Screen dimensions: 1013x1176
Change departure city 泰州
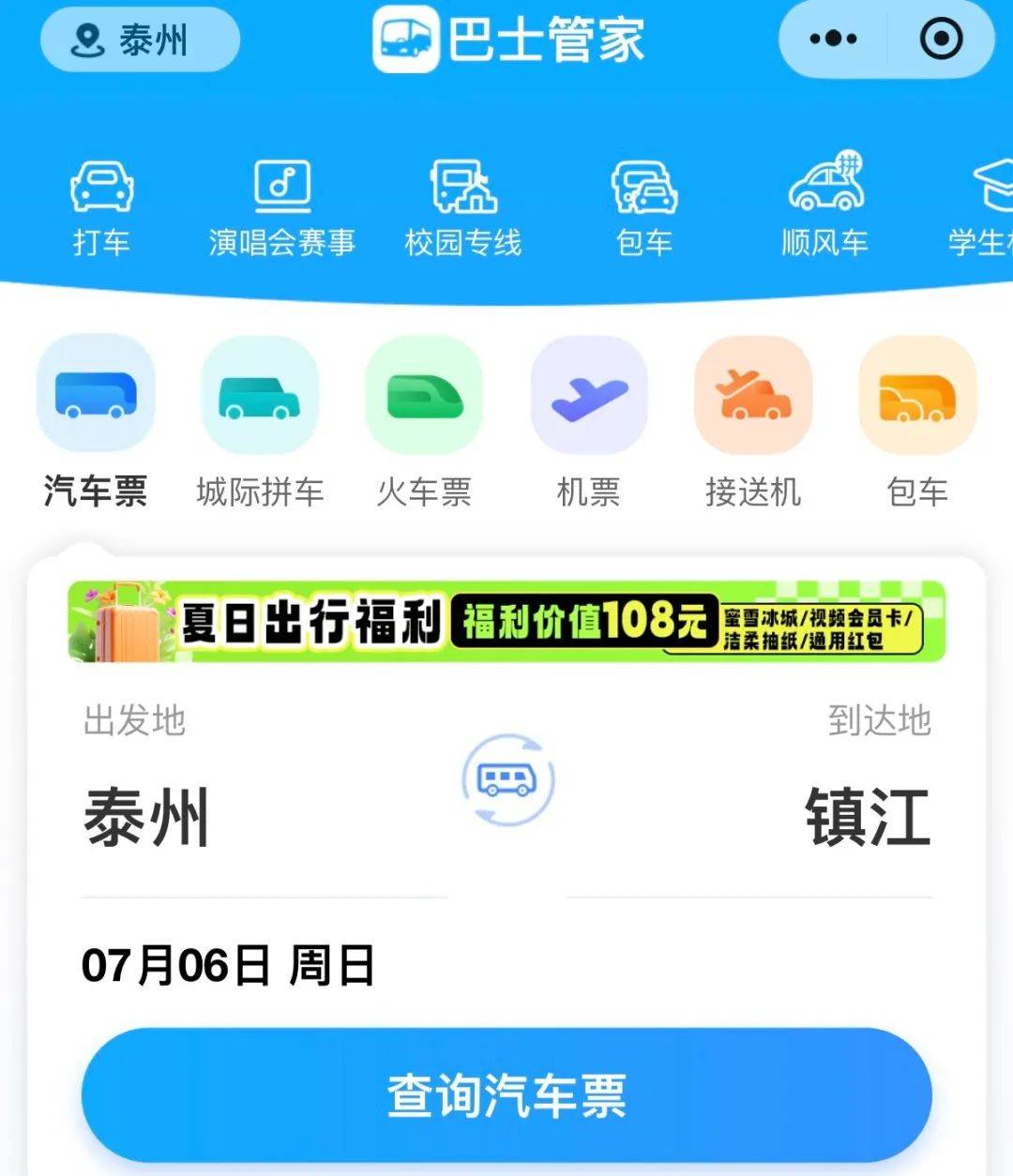(x=146, y=817)
